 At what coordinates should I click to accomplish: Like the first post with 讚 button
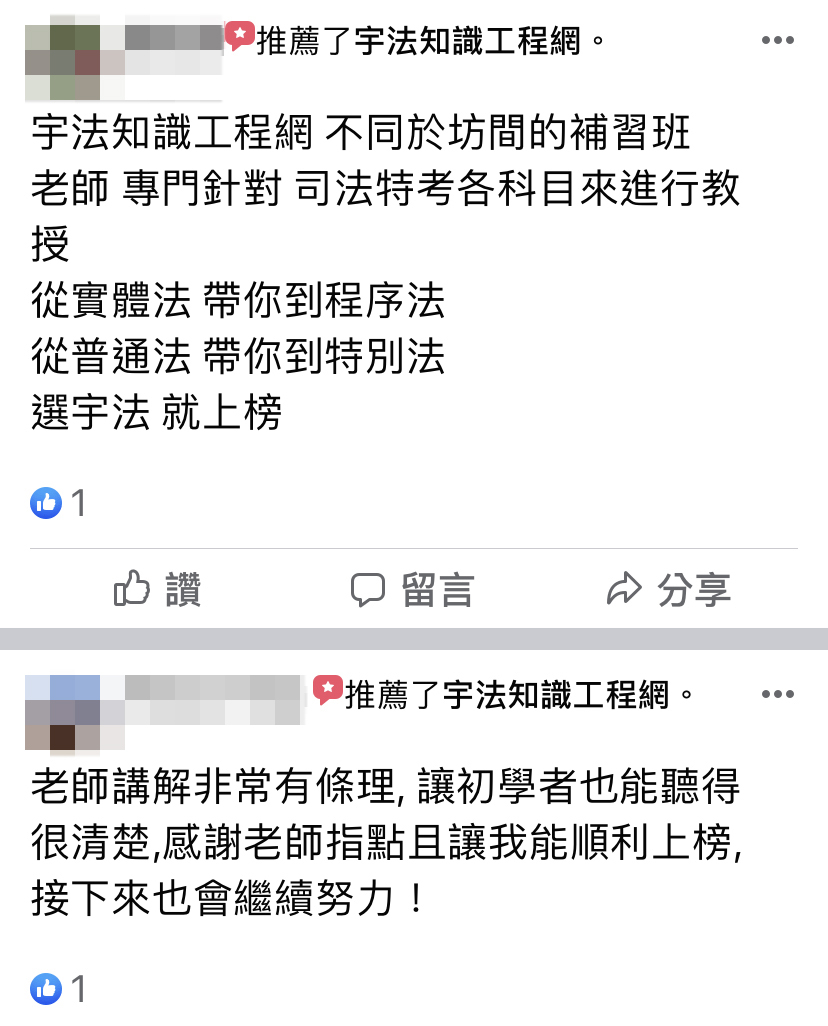point(158,589)
